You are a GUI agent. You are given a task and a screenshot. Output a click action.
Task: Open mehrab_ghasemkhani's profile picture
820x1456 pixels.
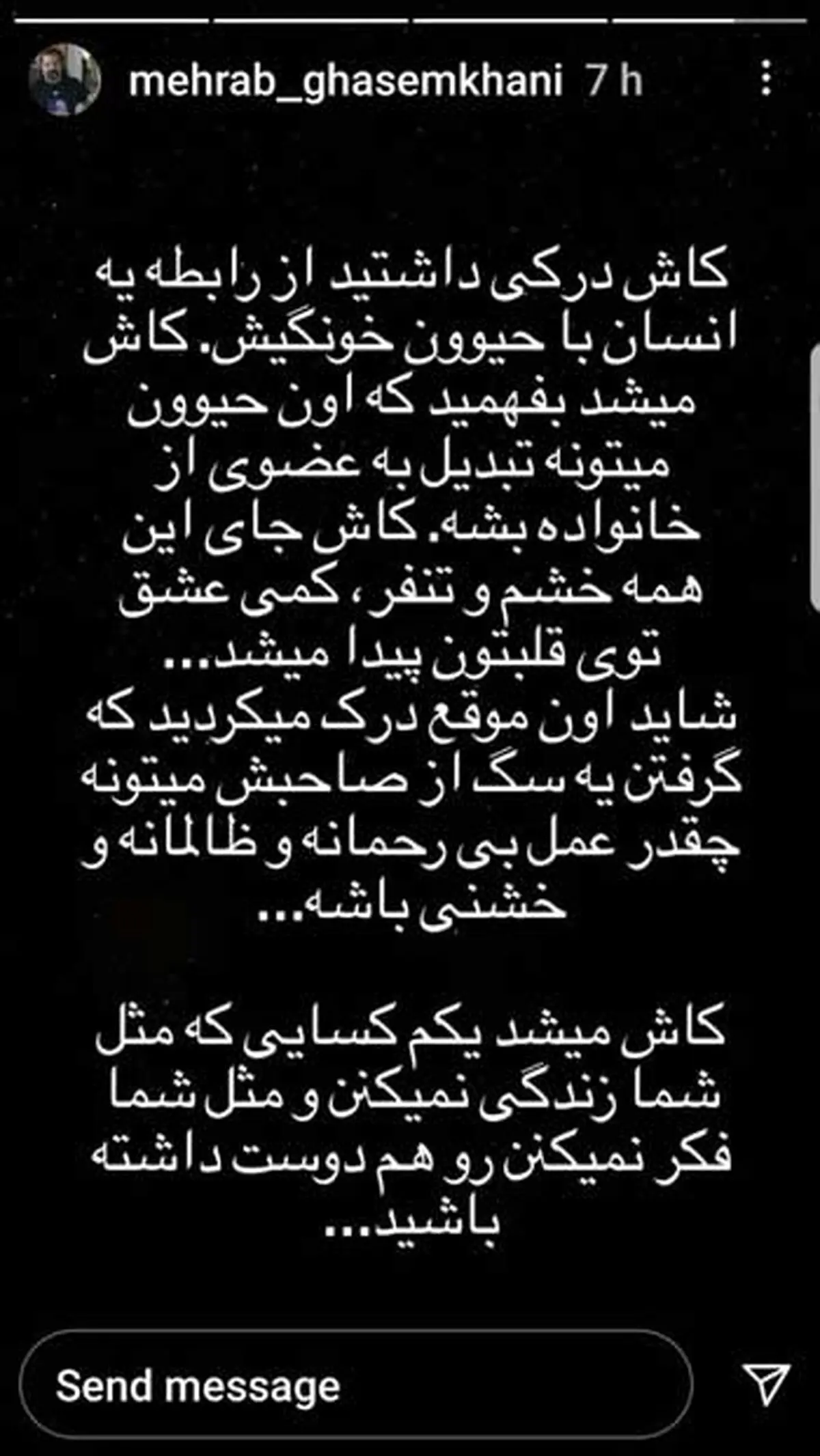[65, 80]
